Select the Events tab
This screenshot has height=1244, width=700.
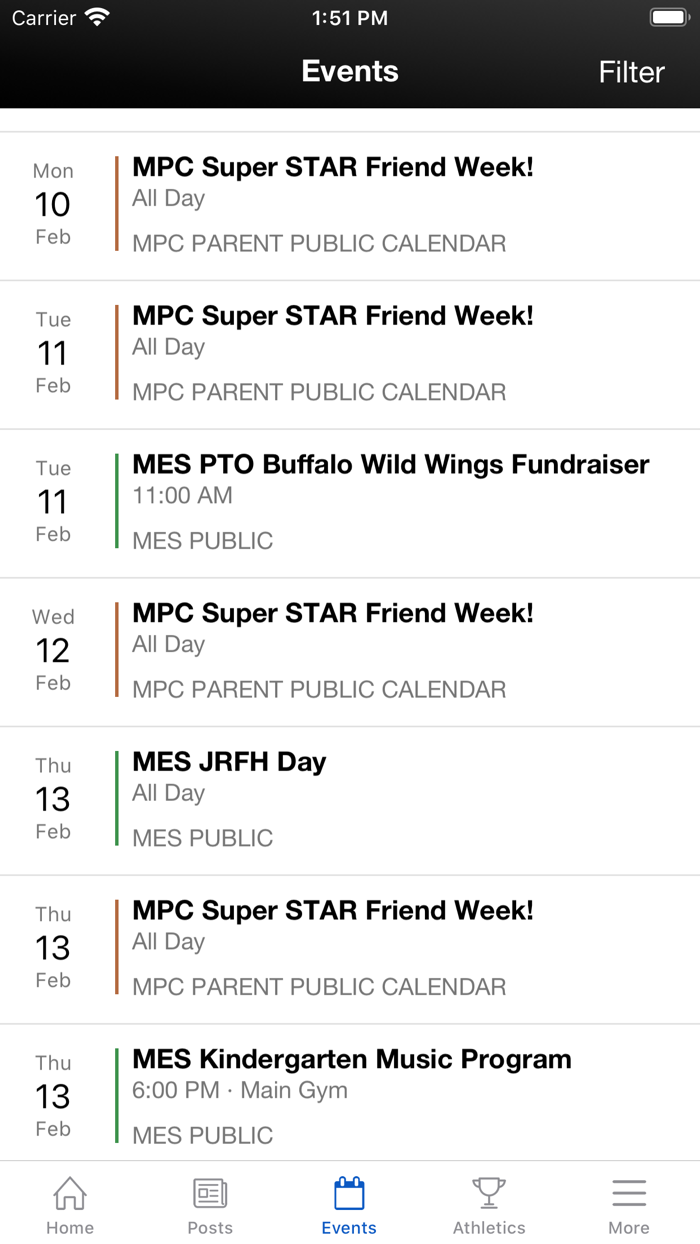click(x=349, y=1206)
